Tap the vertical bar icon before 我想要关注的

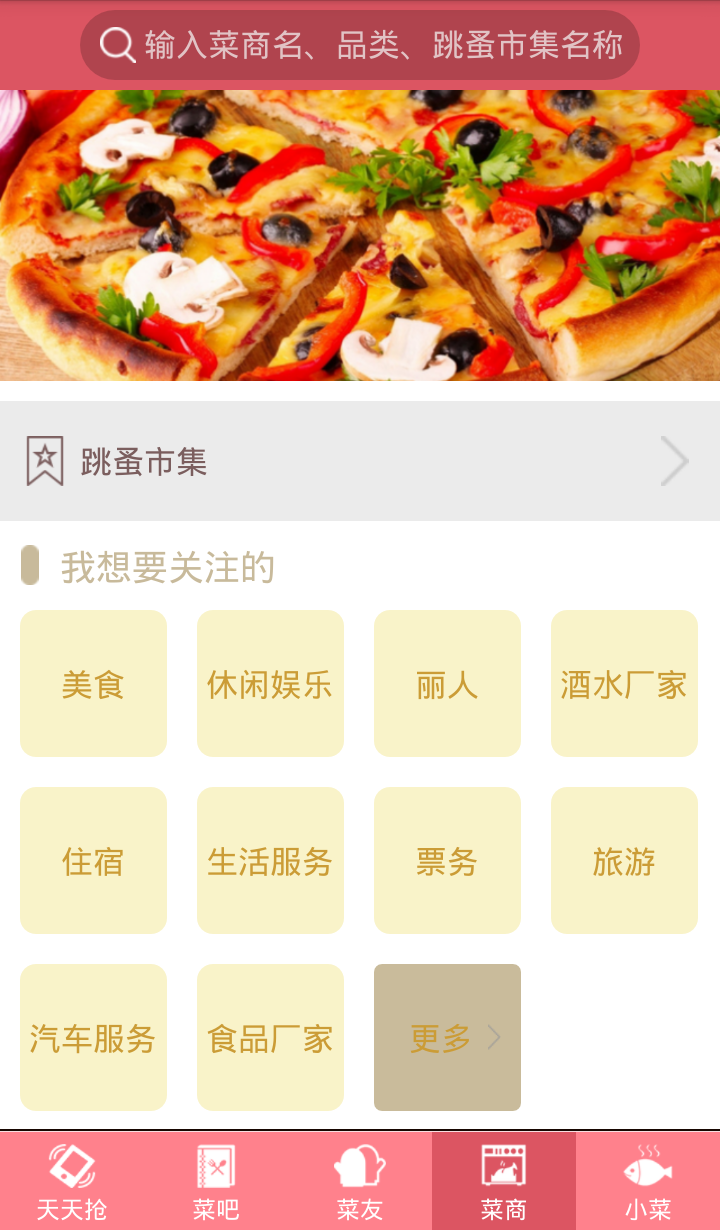(32, 566)
